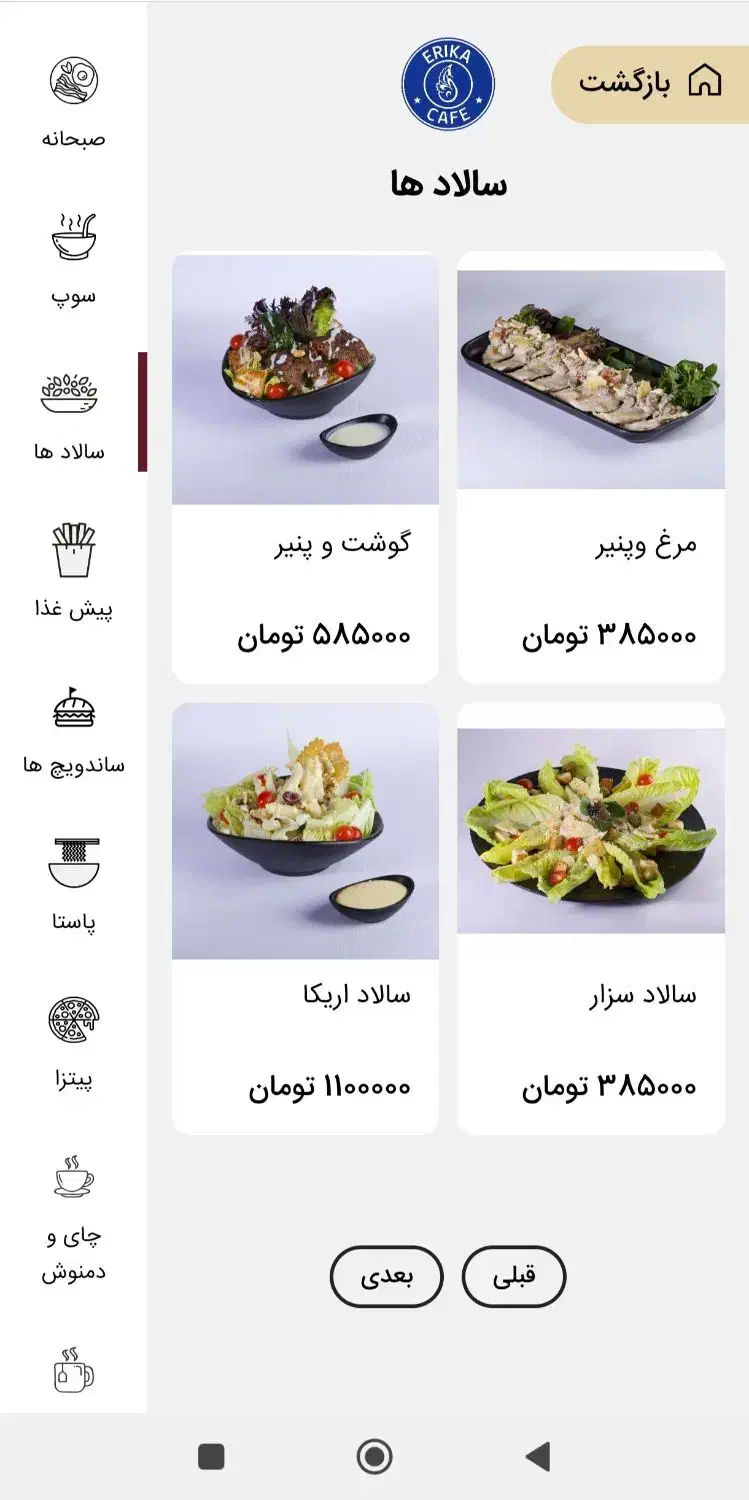The height and width of the screenshot is (1500, 749).
Task: Click the قبلی previous button
Action: pyautogui.click(x=515, y=1277)
